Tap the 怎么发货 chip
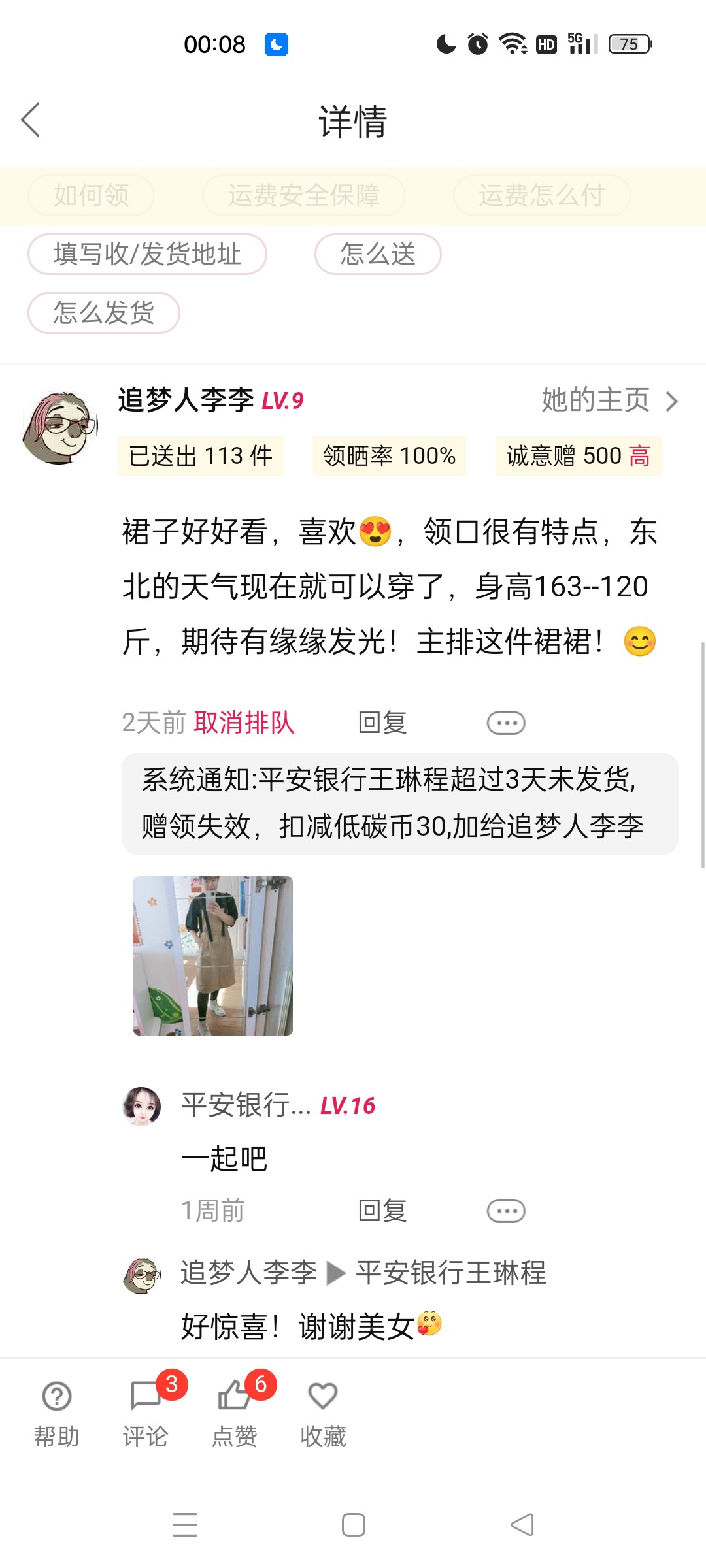This screenshot has width=706, height=1568. pos(104,313)
